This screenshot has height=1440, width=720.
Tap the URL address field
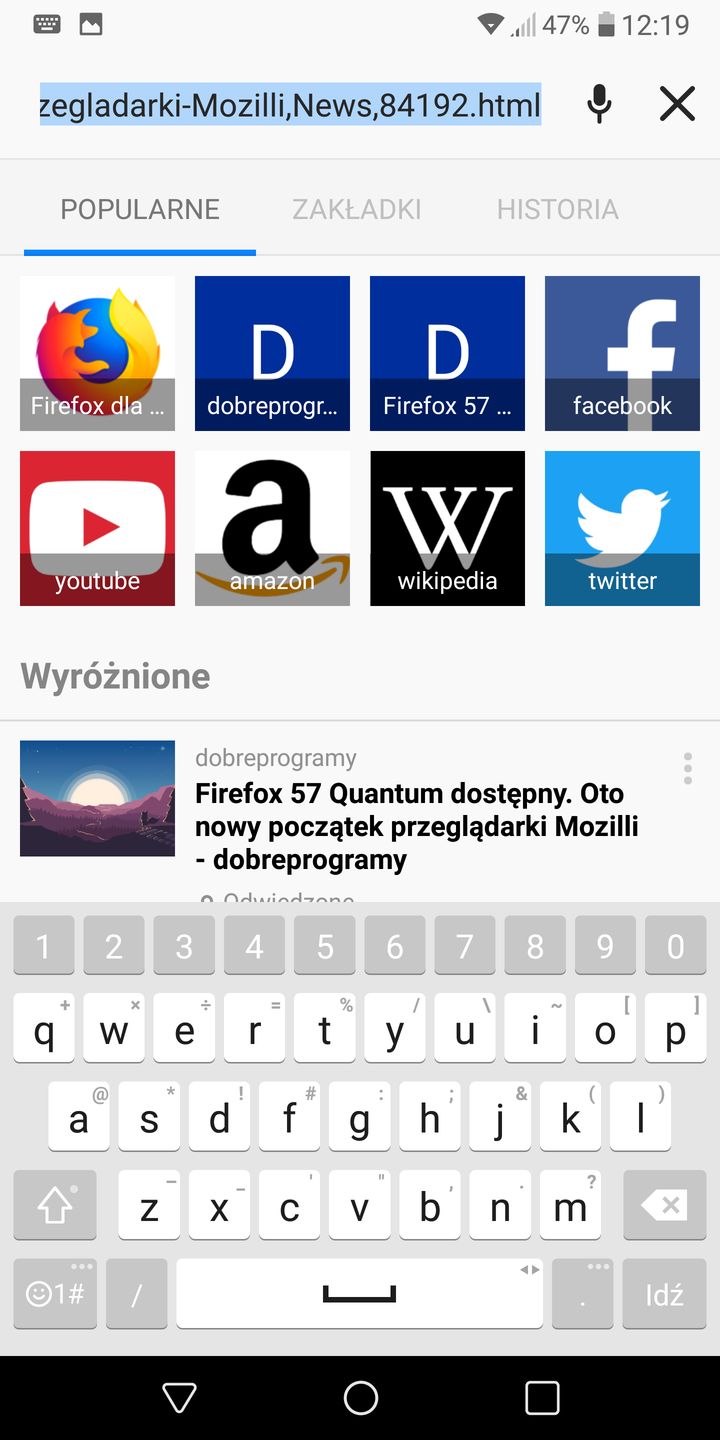point(290,104)
